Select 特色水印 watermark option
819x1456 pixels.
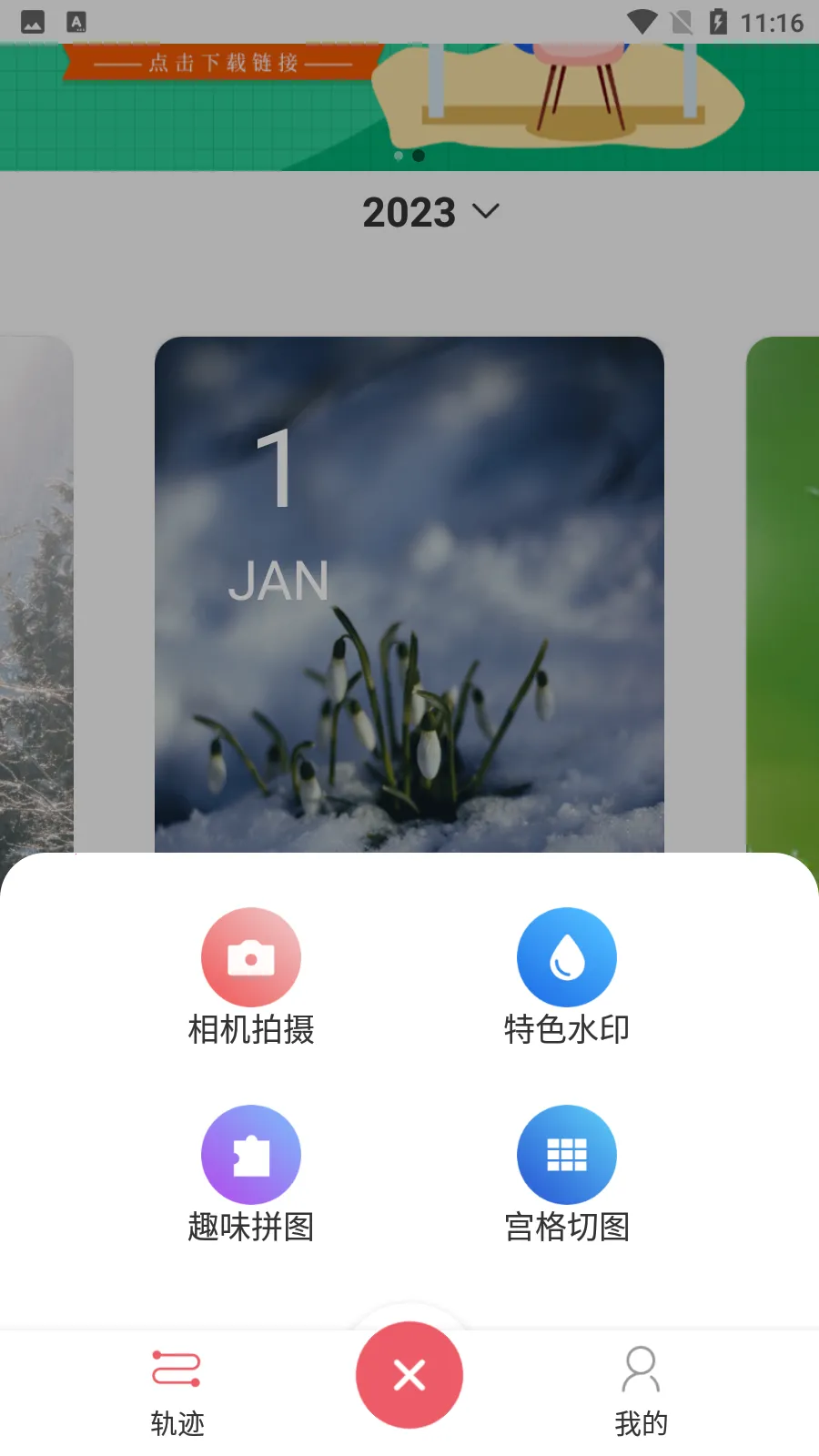(566, 958)
